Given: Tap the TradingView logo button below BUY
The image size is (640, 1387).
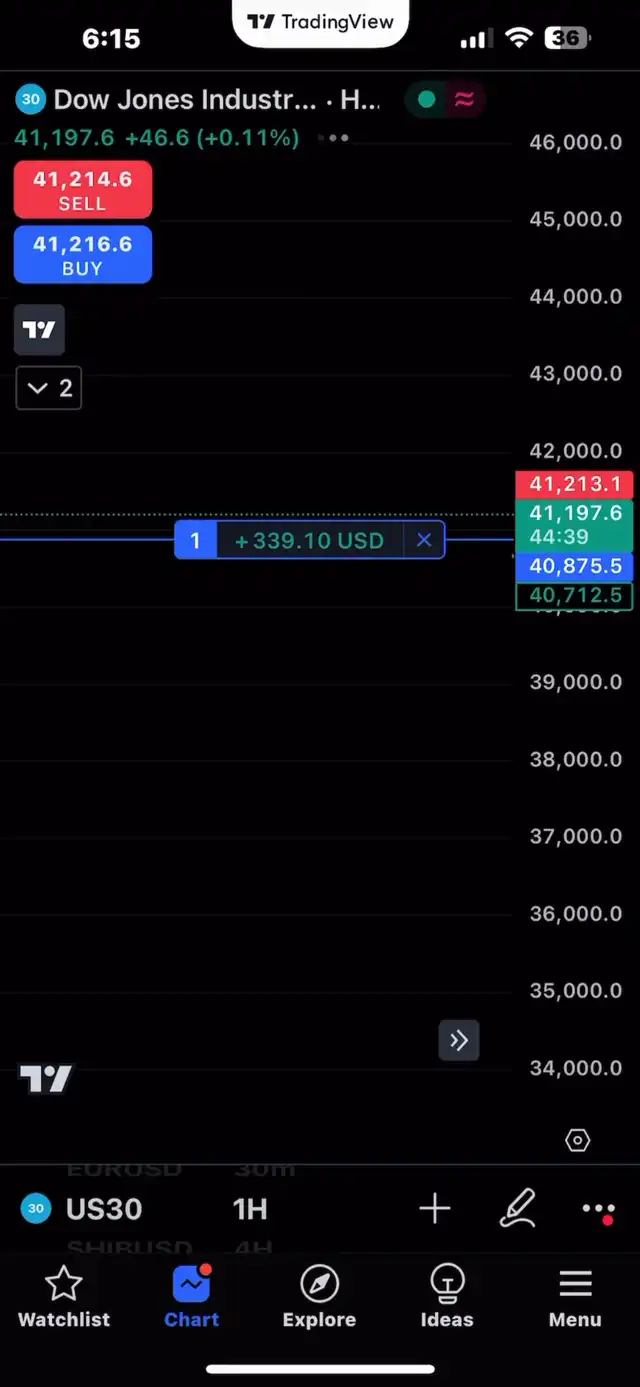Looking at the screenshot, I should point(39,330).
